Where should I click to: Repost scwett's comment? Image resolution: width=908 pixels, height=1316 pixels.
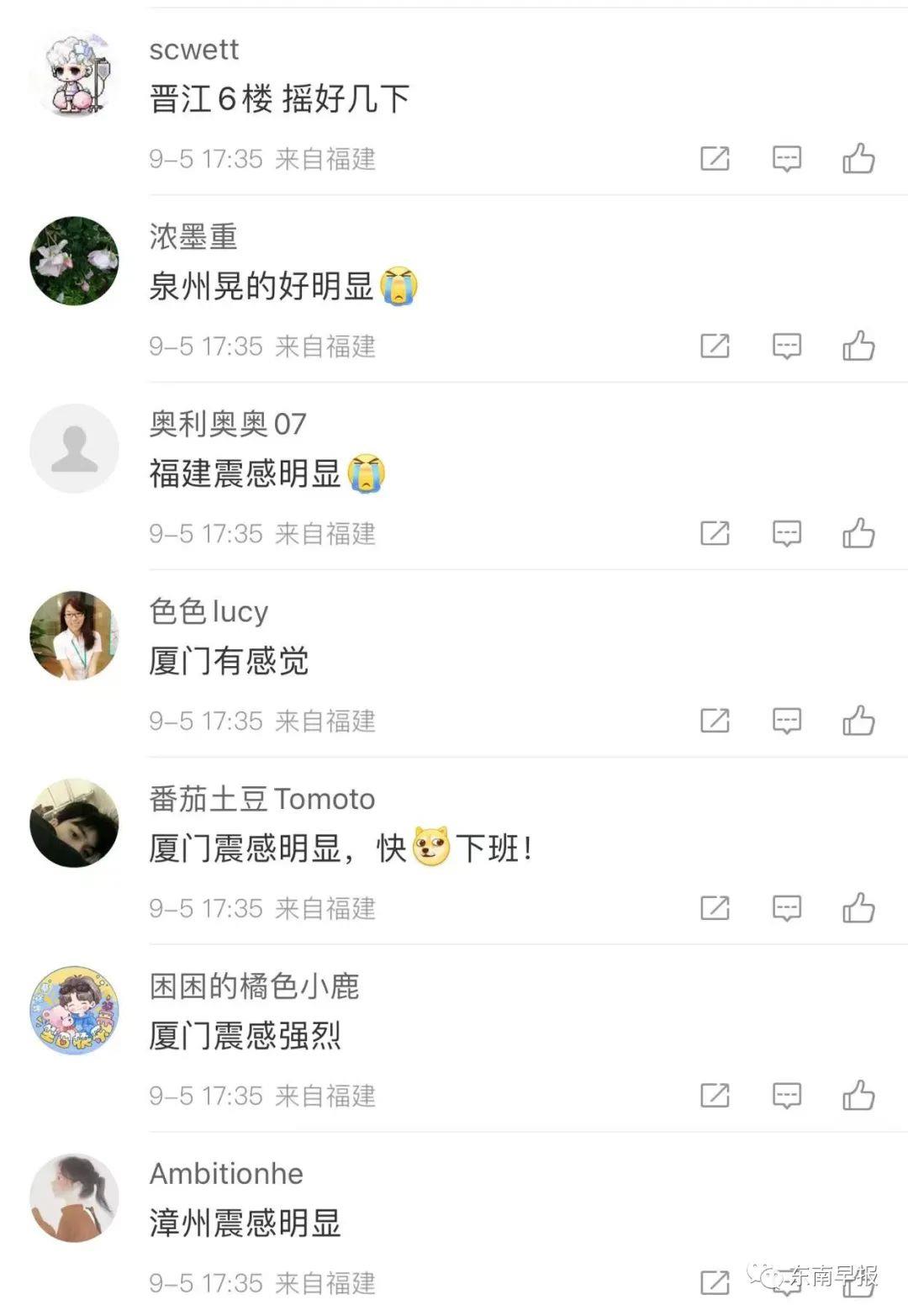click(715, 158)
